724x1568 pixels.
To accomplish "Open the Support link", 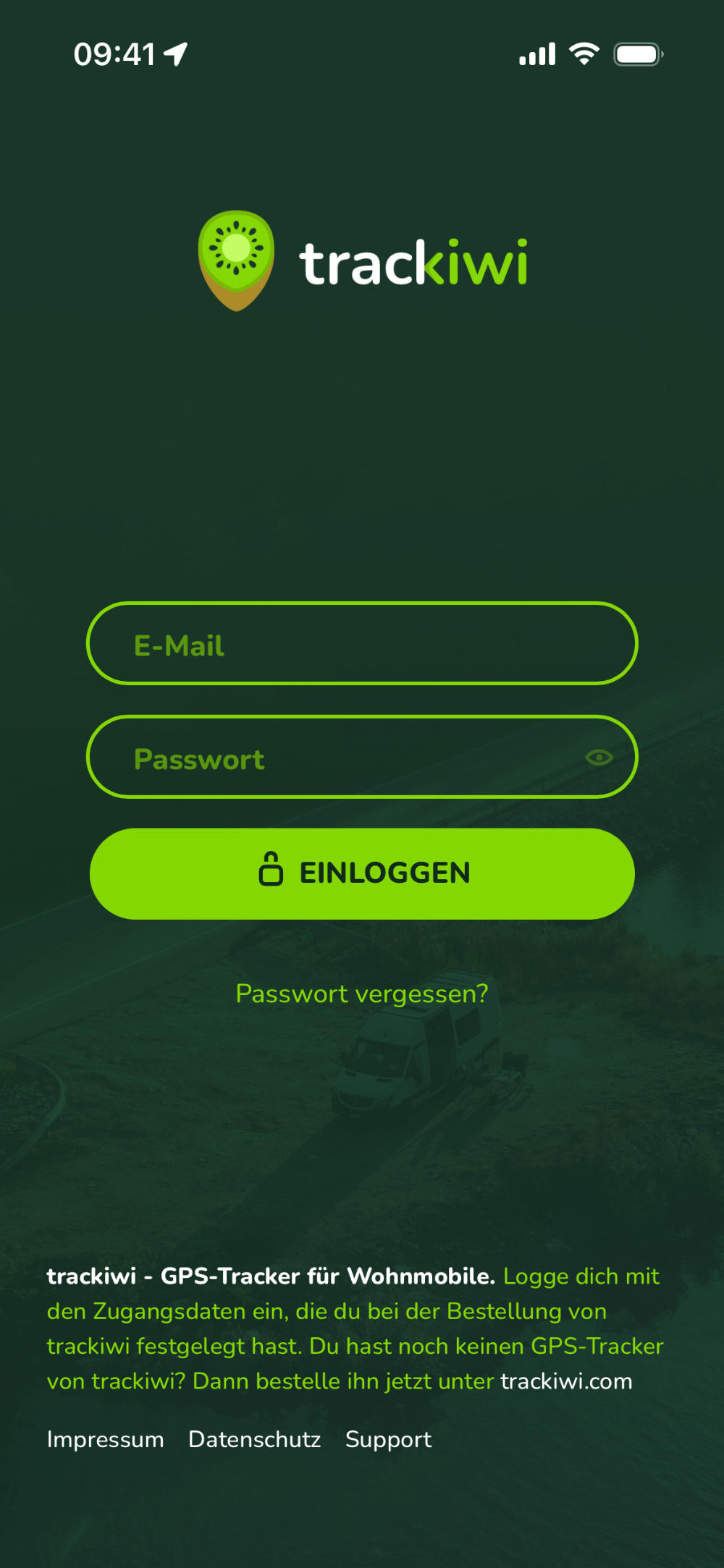I will [388, 1439].
